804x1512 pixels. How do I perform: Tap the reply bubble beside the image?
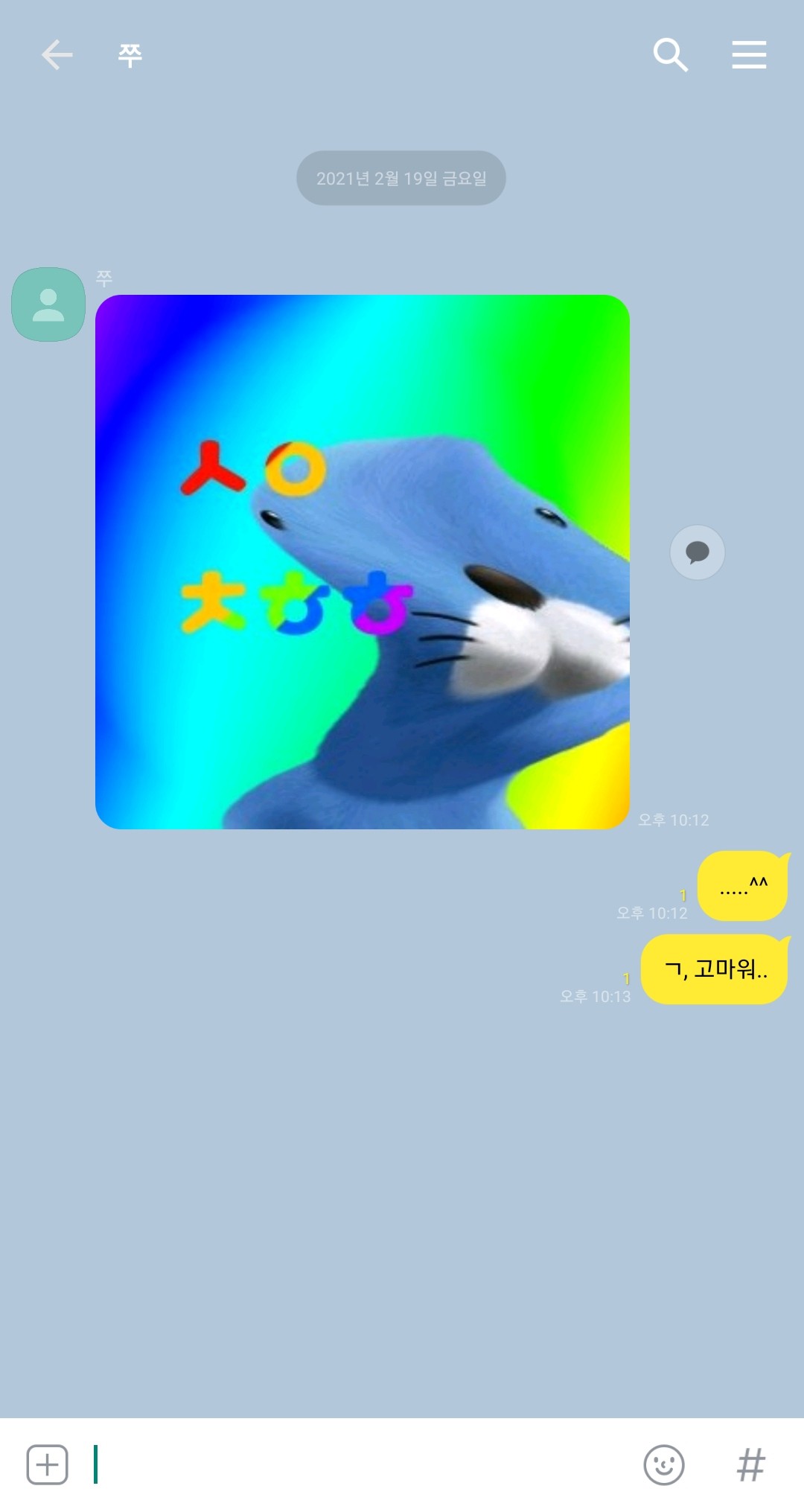click(x=697, y=552)
